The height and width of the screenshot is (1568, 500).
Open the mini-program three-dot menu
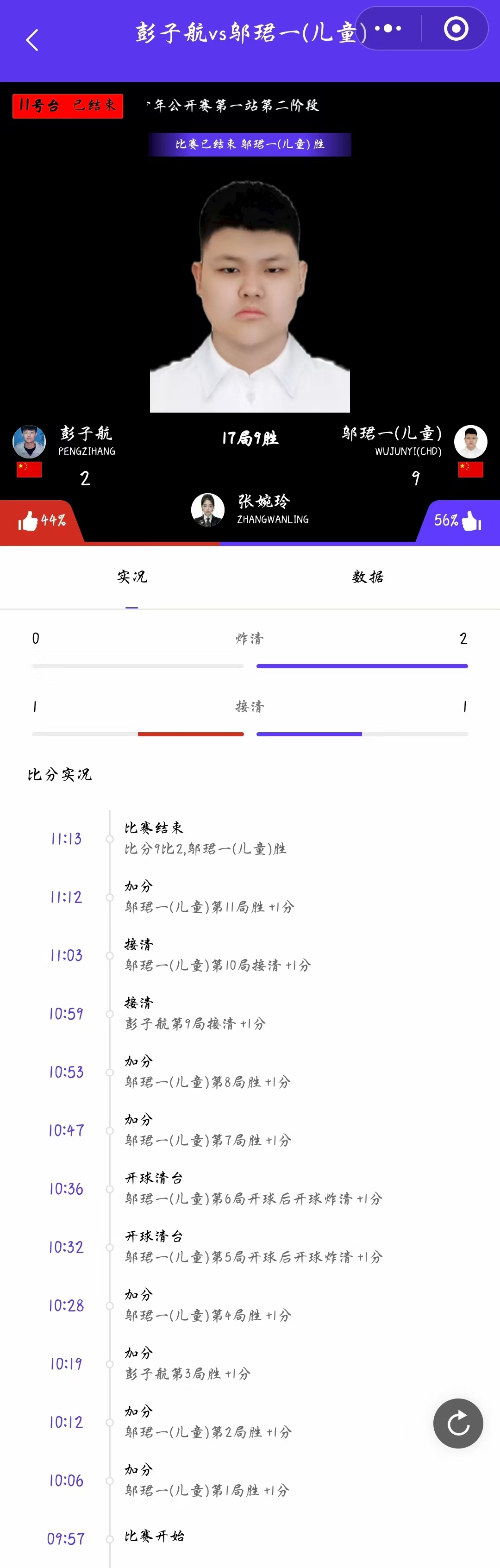tap(388, 29)
